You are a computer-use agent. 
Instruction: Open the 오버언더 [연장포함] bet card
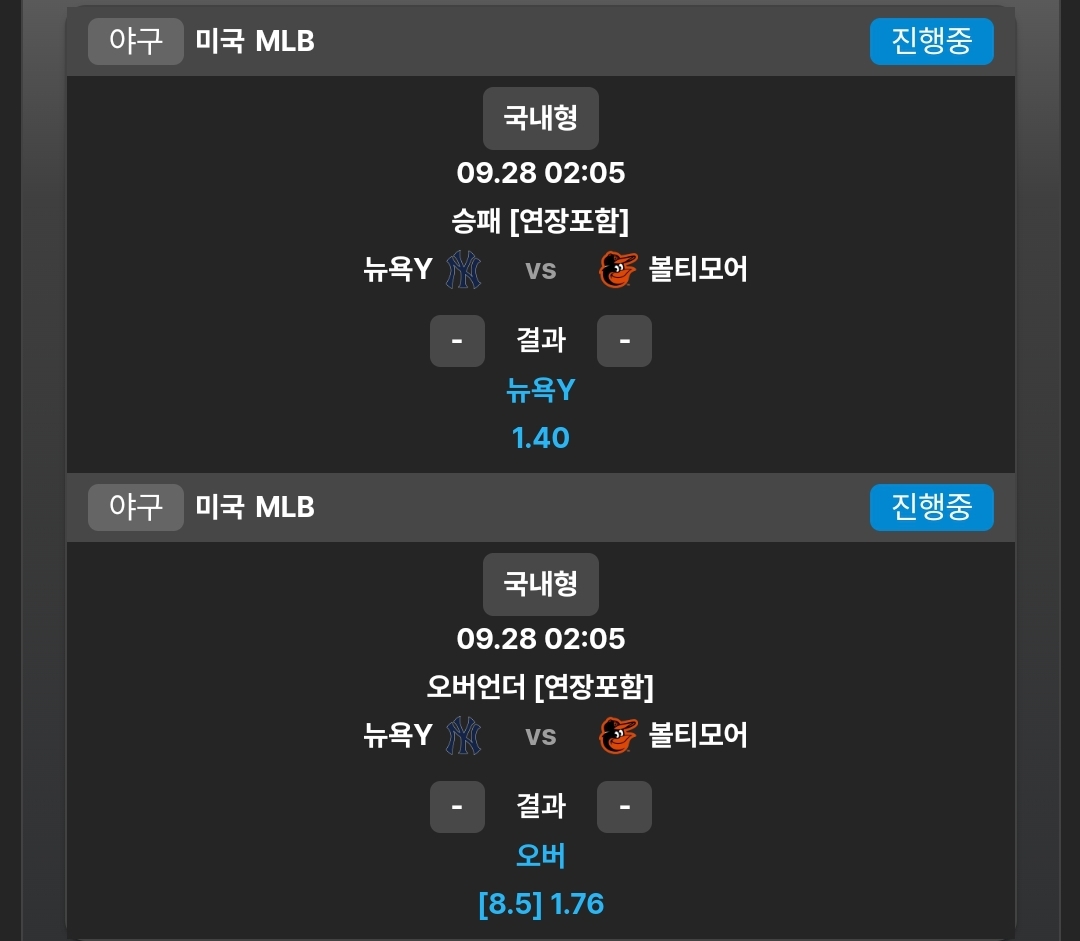tap(540, 687)
